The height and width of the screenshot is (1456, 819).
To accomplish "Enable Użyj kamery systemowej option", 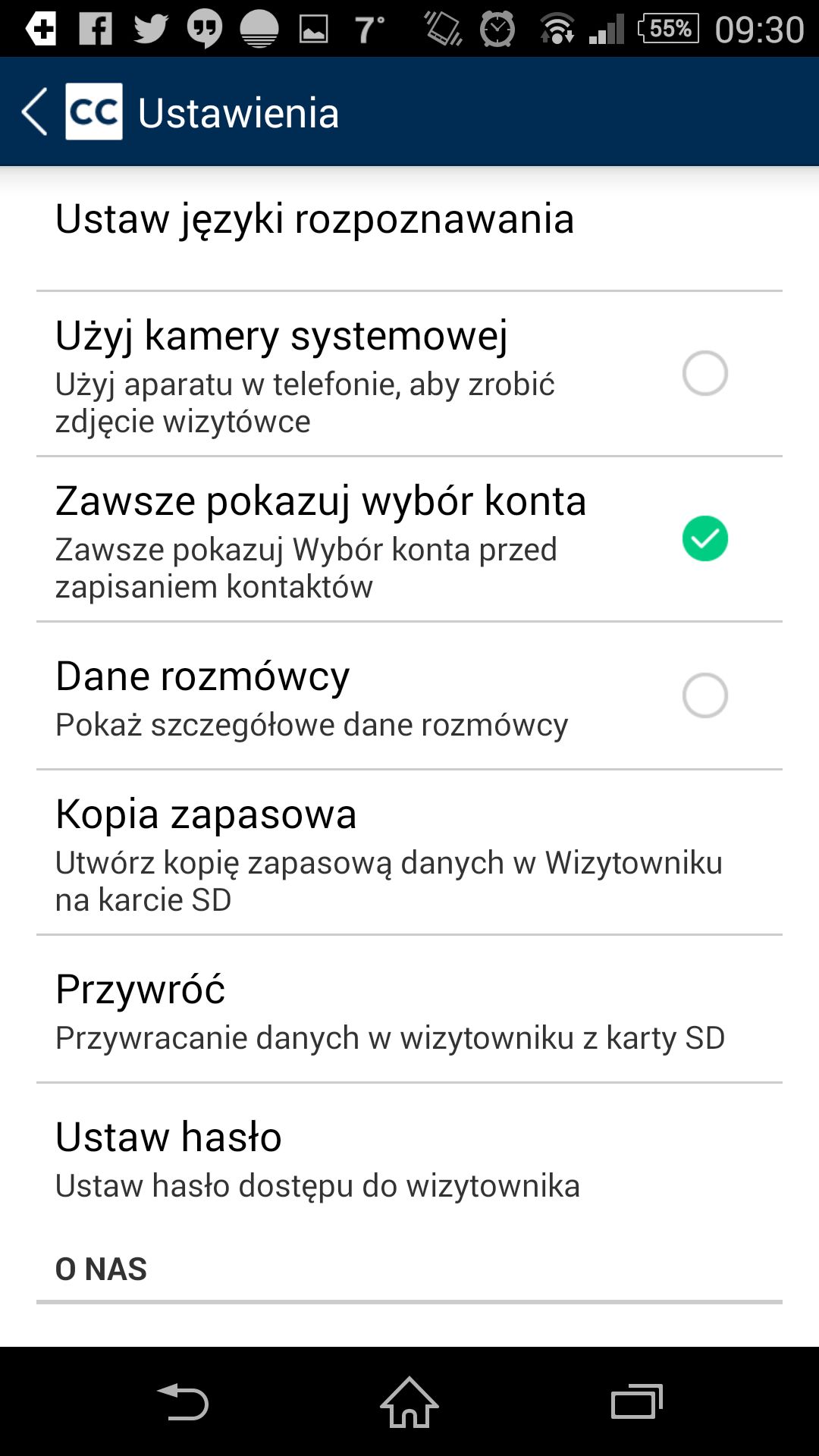I will [704, 373].
